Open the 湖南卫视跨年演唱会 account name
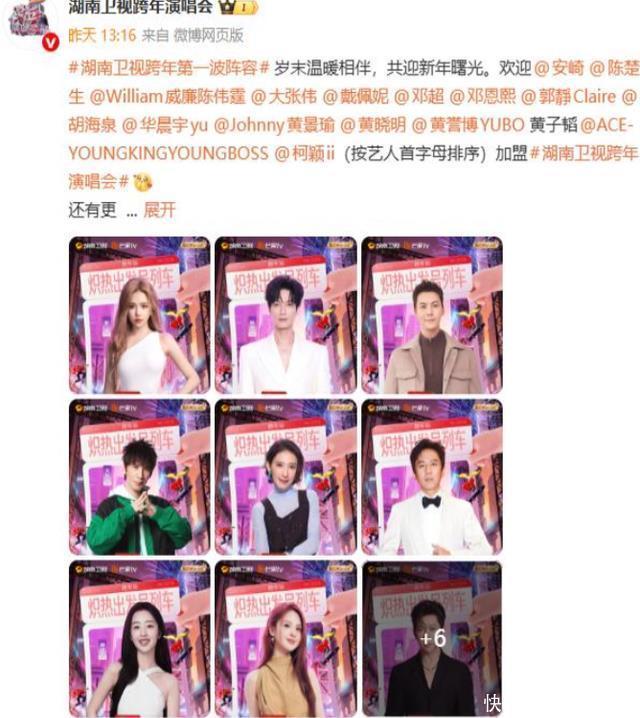Viewport: 640px width, 718px height. [x=138, y=8]
